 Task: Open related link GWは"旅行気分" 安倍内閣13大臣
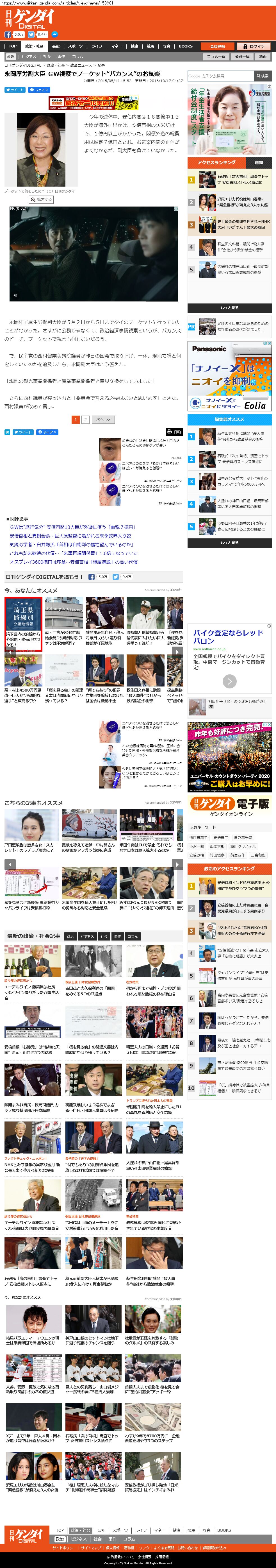(72, 527)
